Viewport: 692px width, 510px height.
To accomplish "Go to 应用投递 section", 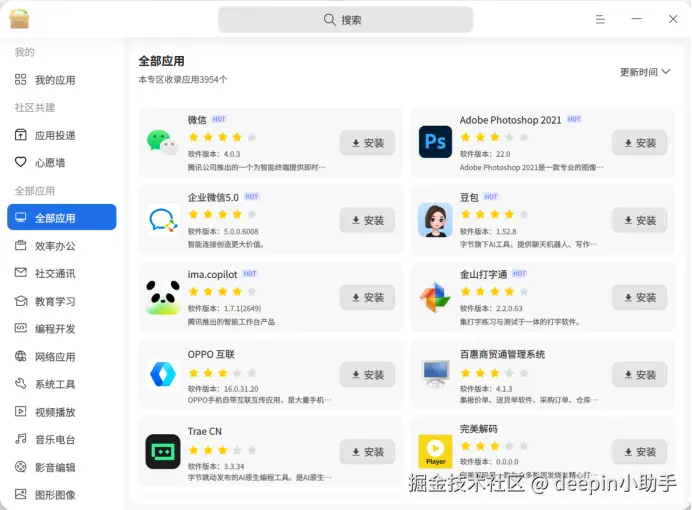I will point(55,135).
